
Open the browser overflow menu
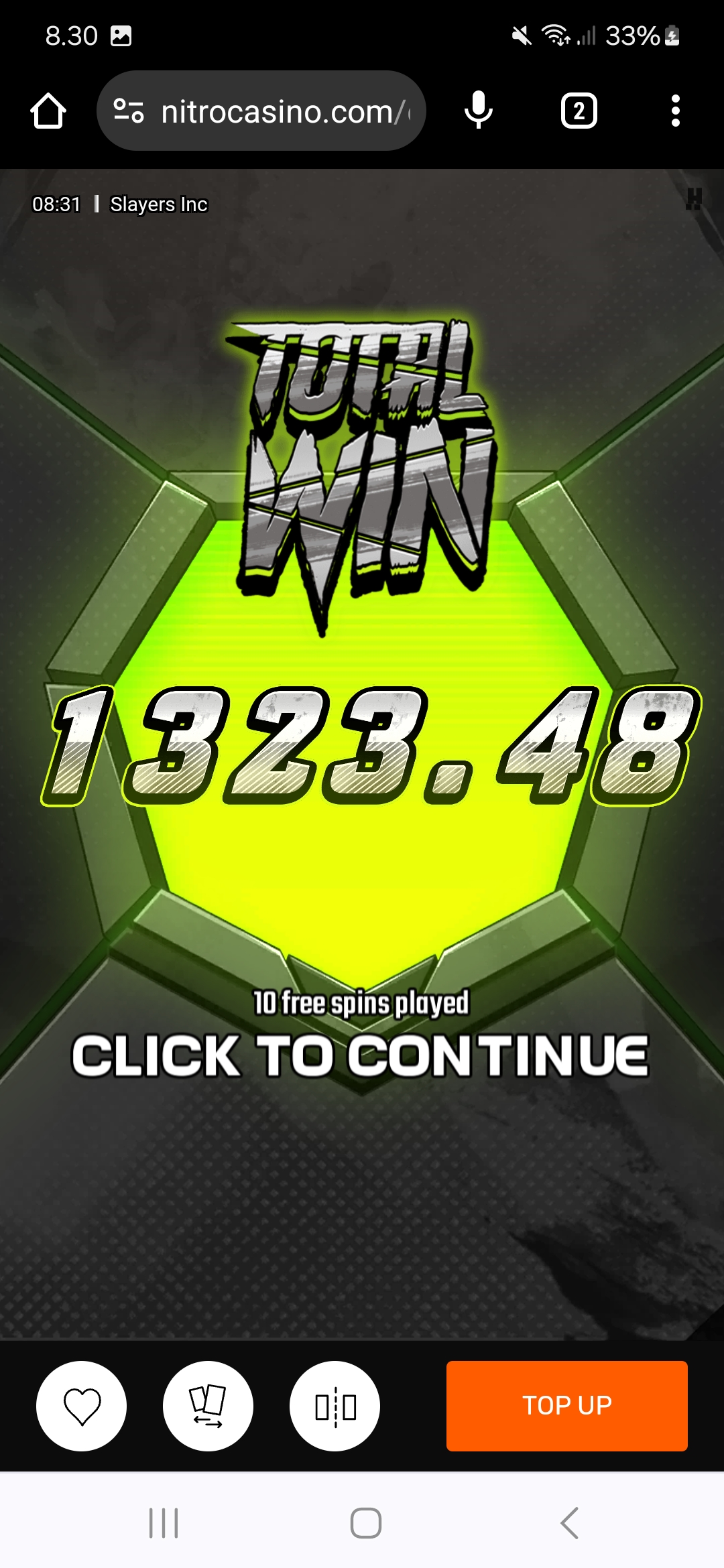click(675, 111)
